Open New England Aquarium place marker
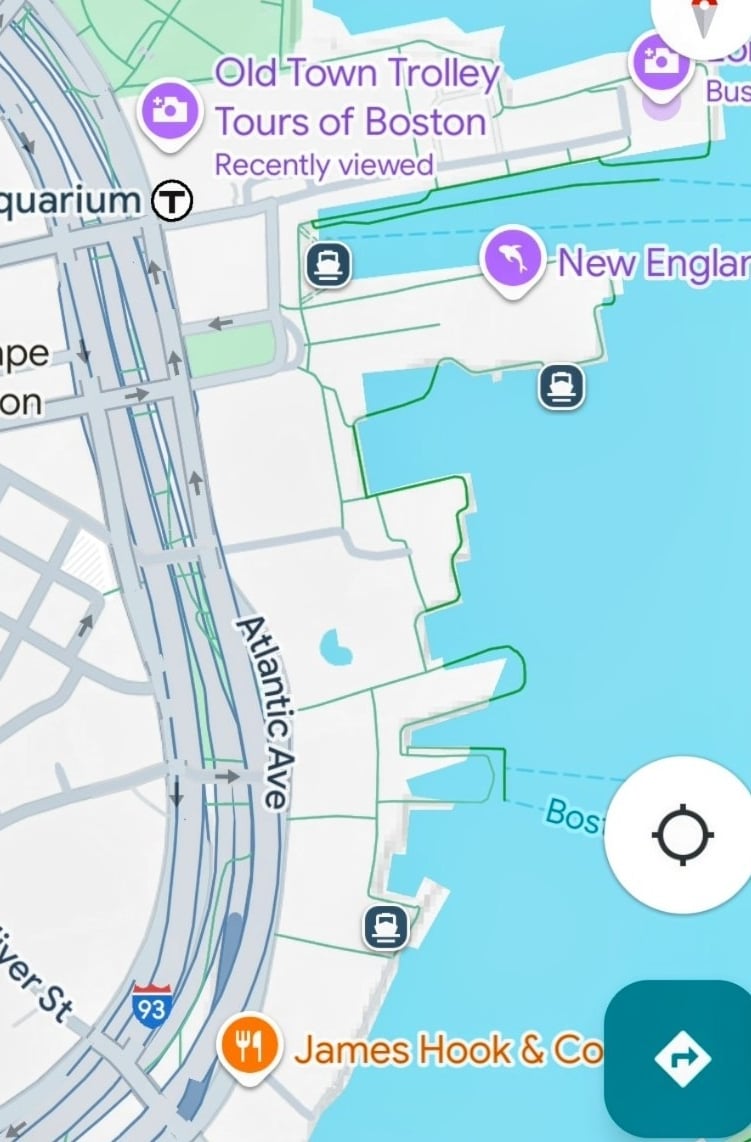751x1142 pixels. tap(511, 259)
